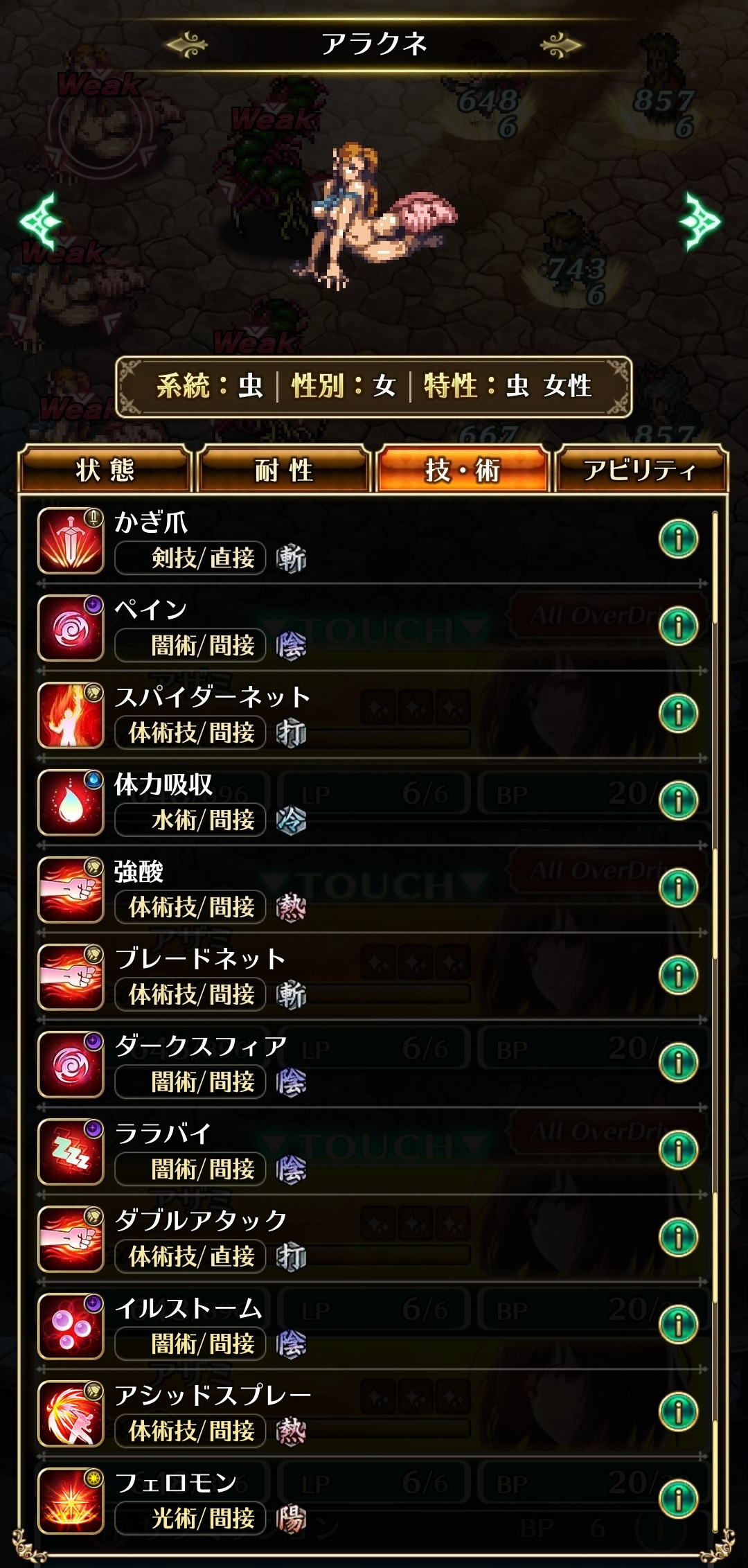The width and height of the screenshot is (748, 1568).
Task: View details of イルストーム
Action: coord(678,1325)
